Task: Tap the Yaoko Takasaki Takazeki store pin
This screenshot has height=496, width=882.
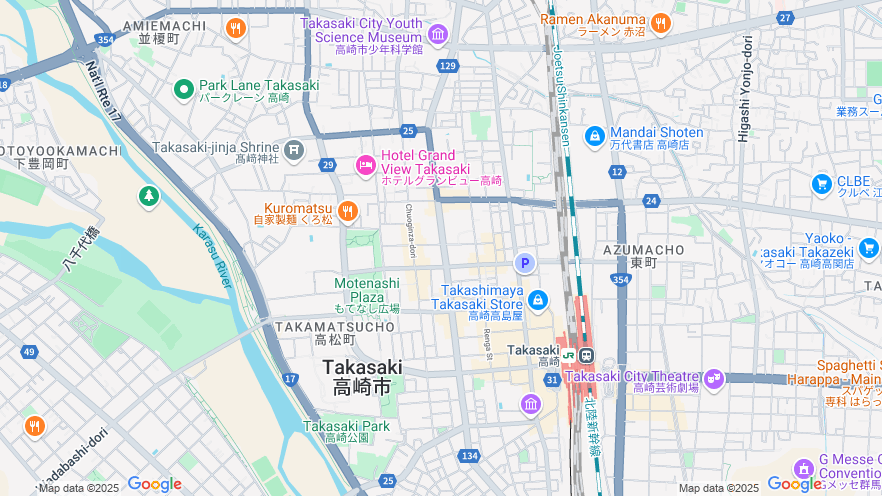Action: pyautogui.click(x=867, y=247)
